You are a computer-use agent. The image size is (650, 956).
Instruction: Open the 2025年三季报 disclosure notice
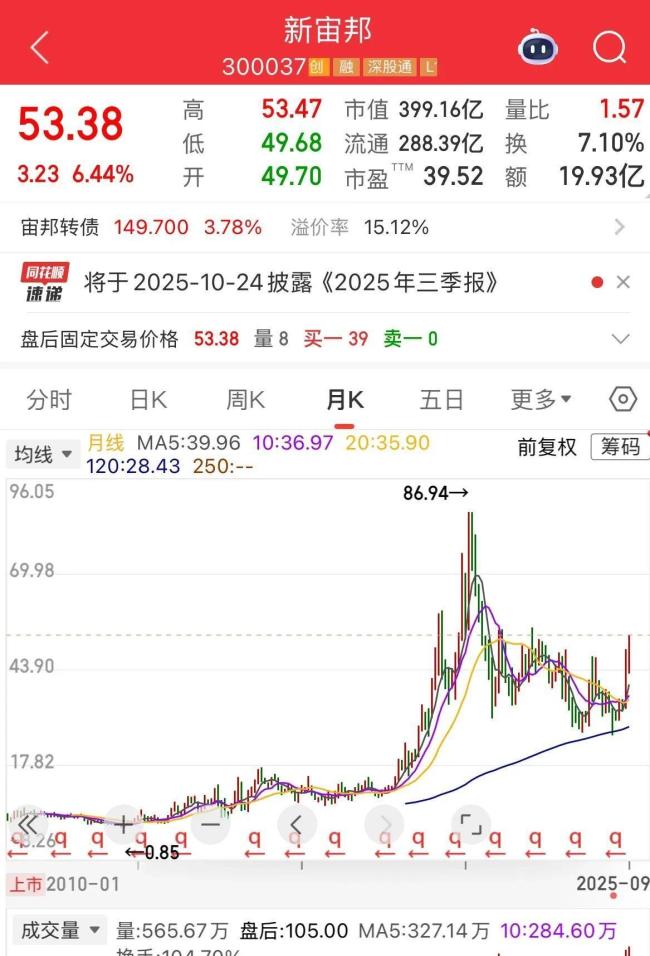point(290,282)
